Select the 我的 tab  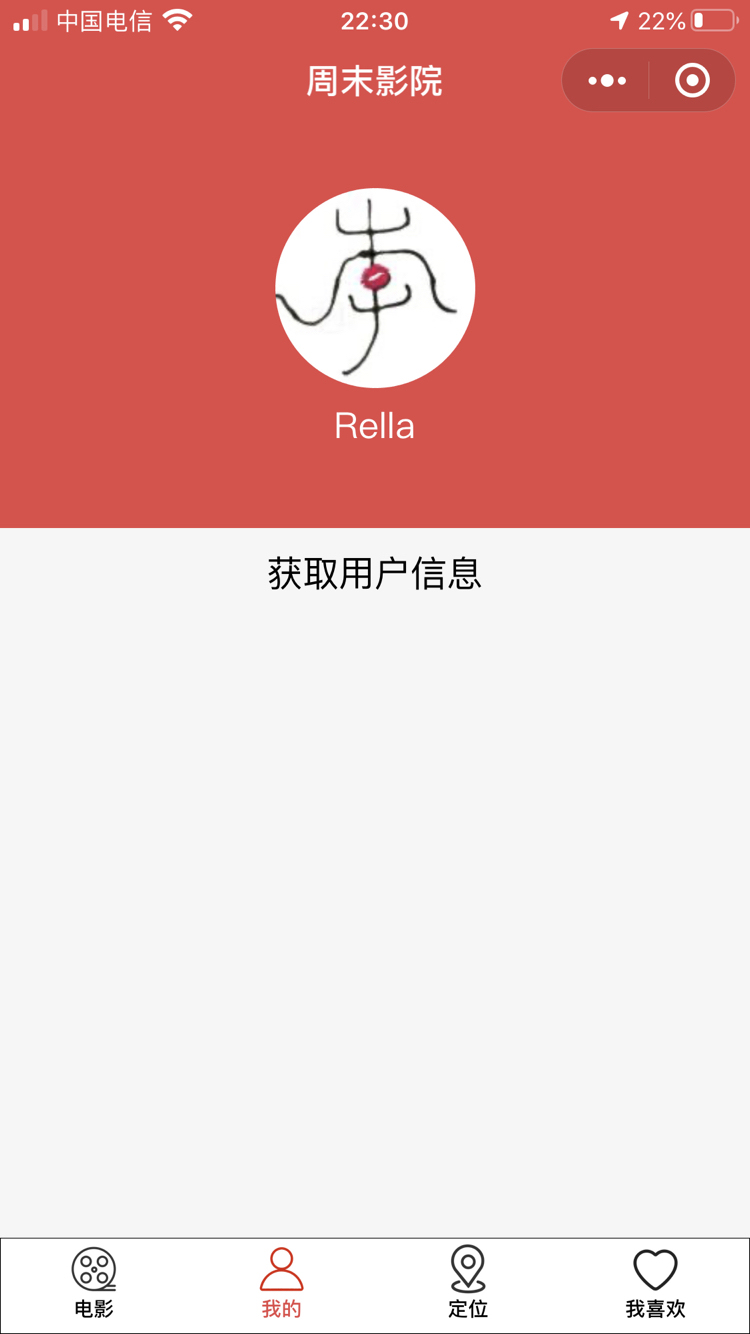281,1284
